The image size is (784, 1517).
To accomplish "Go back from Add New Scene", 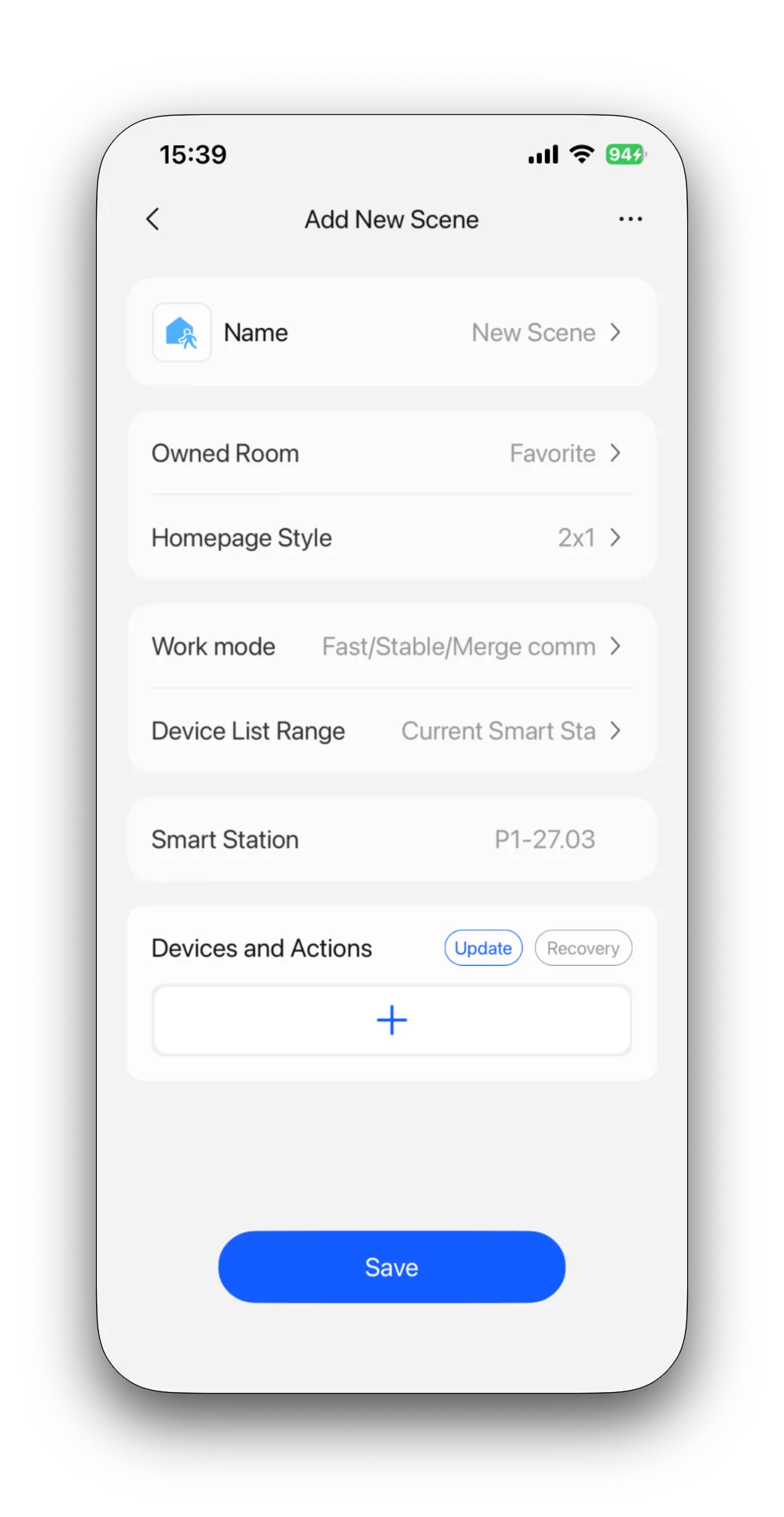I will 153,220.
